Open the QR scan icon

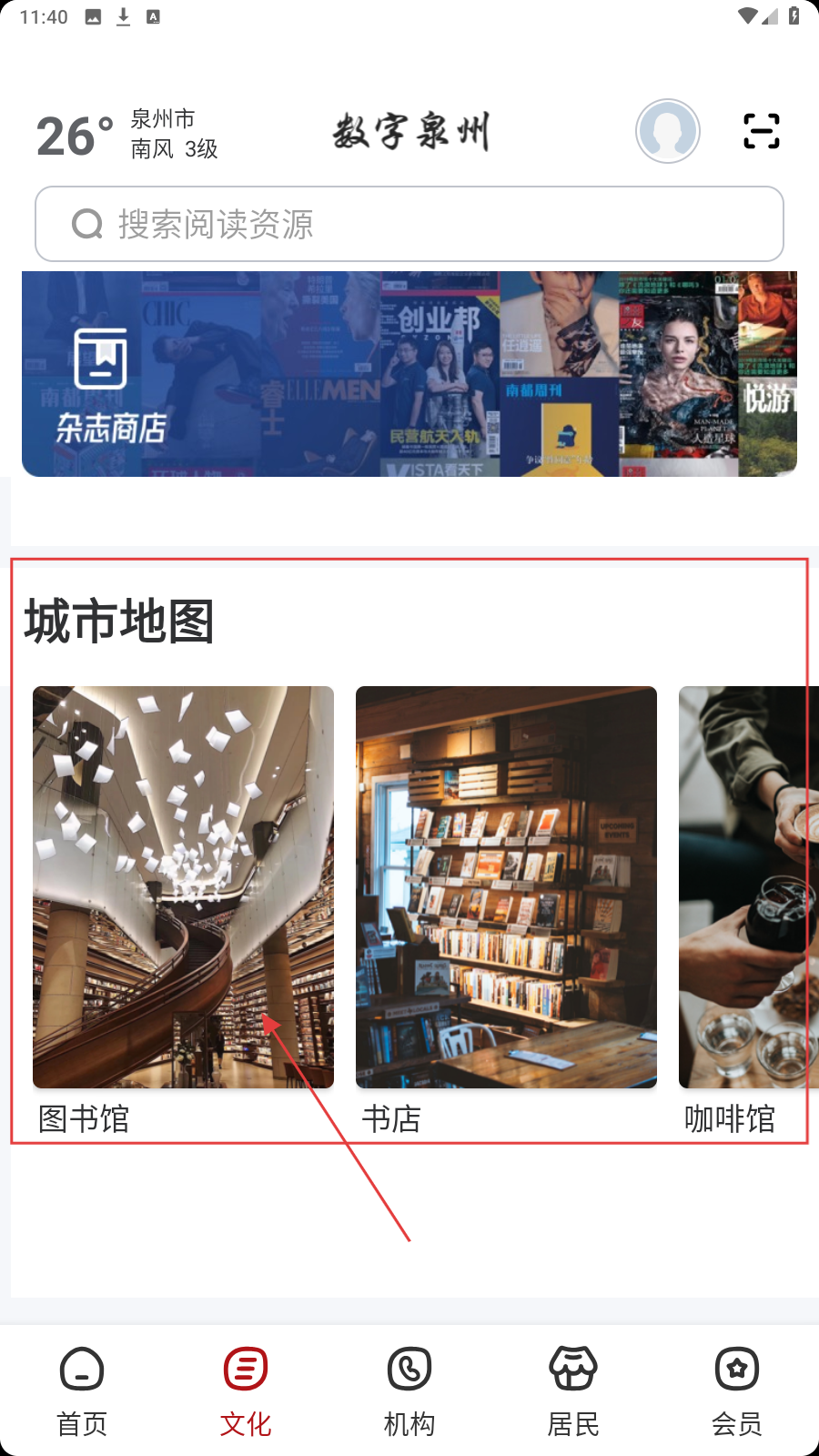pos(761,131)
